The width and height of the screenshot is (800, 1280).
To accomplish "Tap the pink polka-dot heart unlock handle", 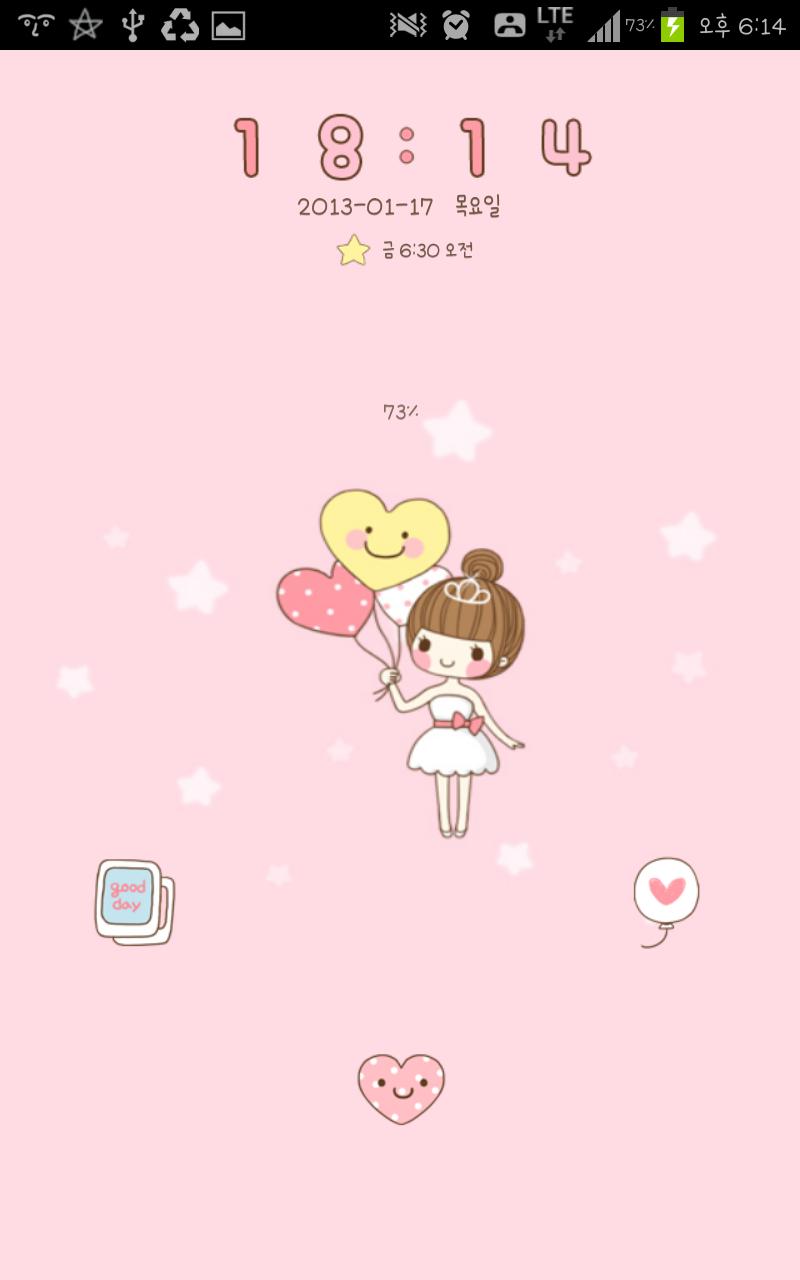I will pos(401,1088).
